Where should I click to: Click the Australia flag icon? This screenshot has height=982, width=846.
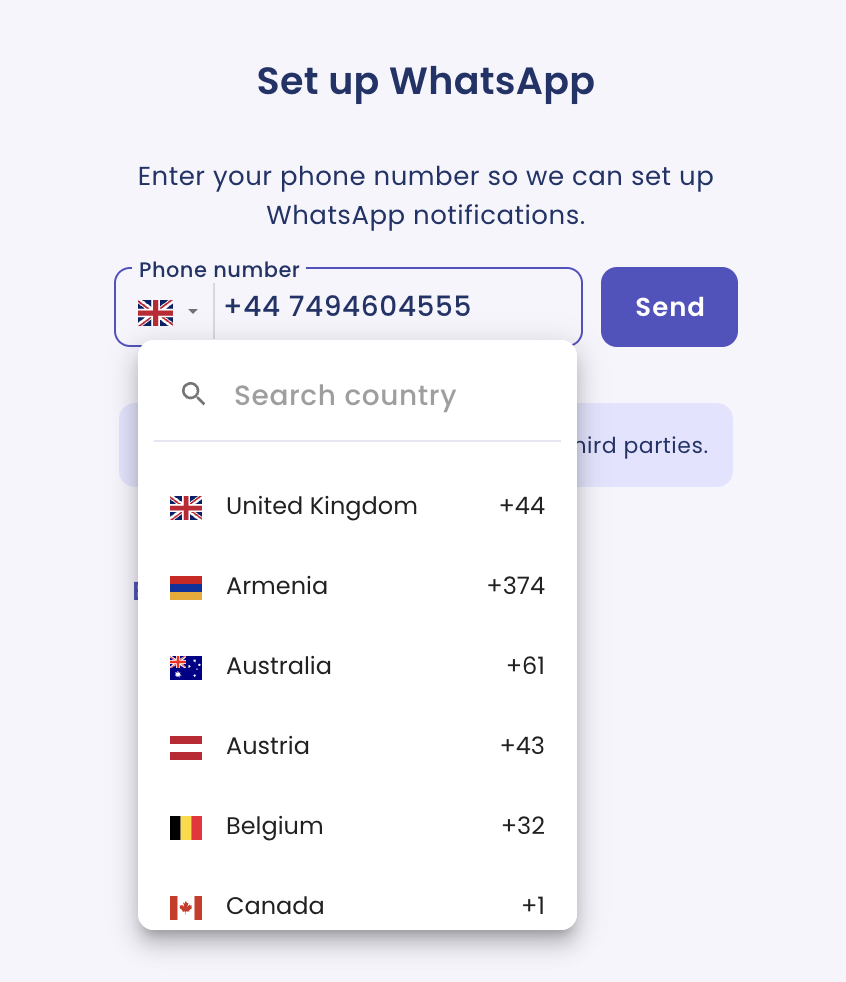184,667
